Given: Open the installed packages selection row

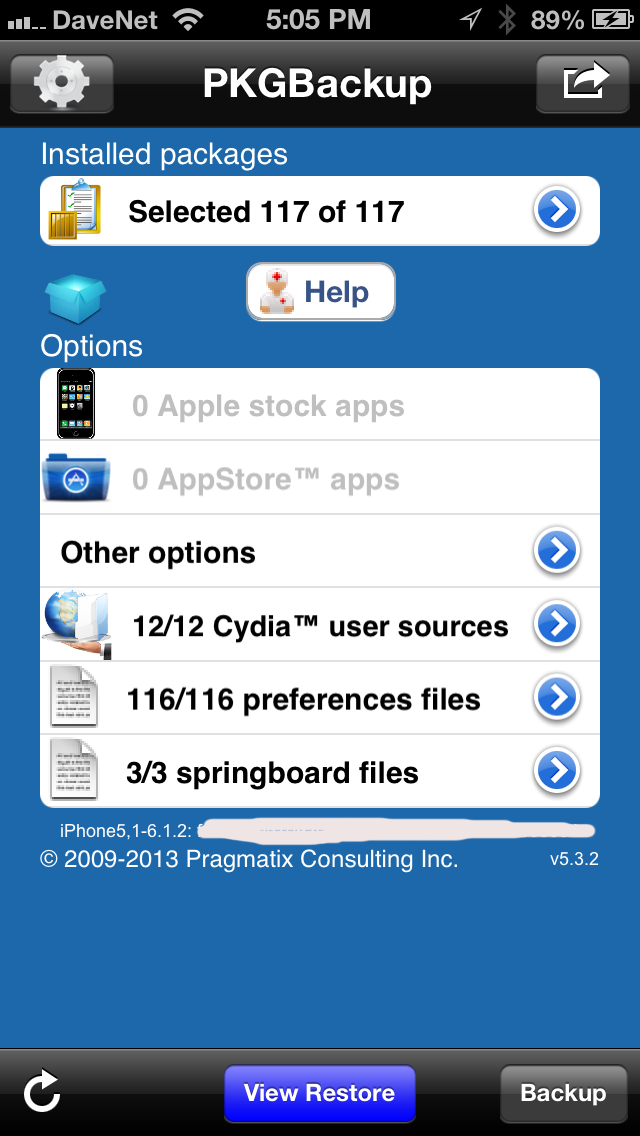Looking at the screenshot, I should point(320,211).
